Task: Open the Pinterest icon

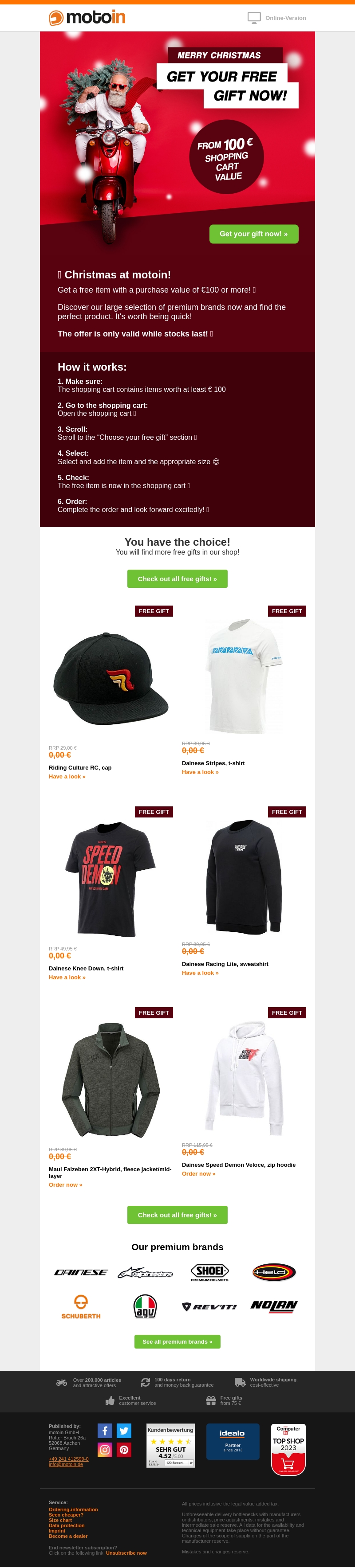Action: click(124, 1450)
